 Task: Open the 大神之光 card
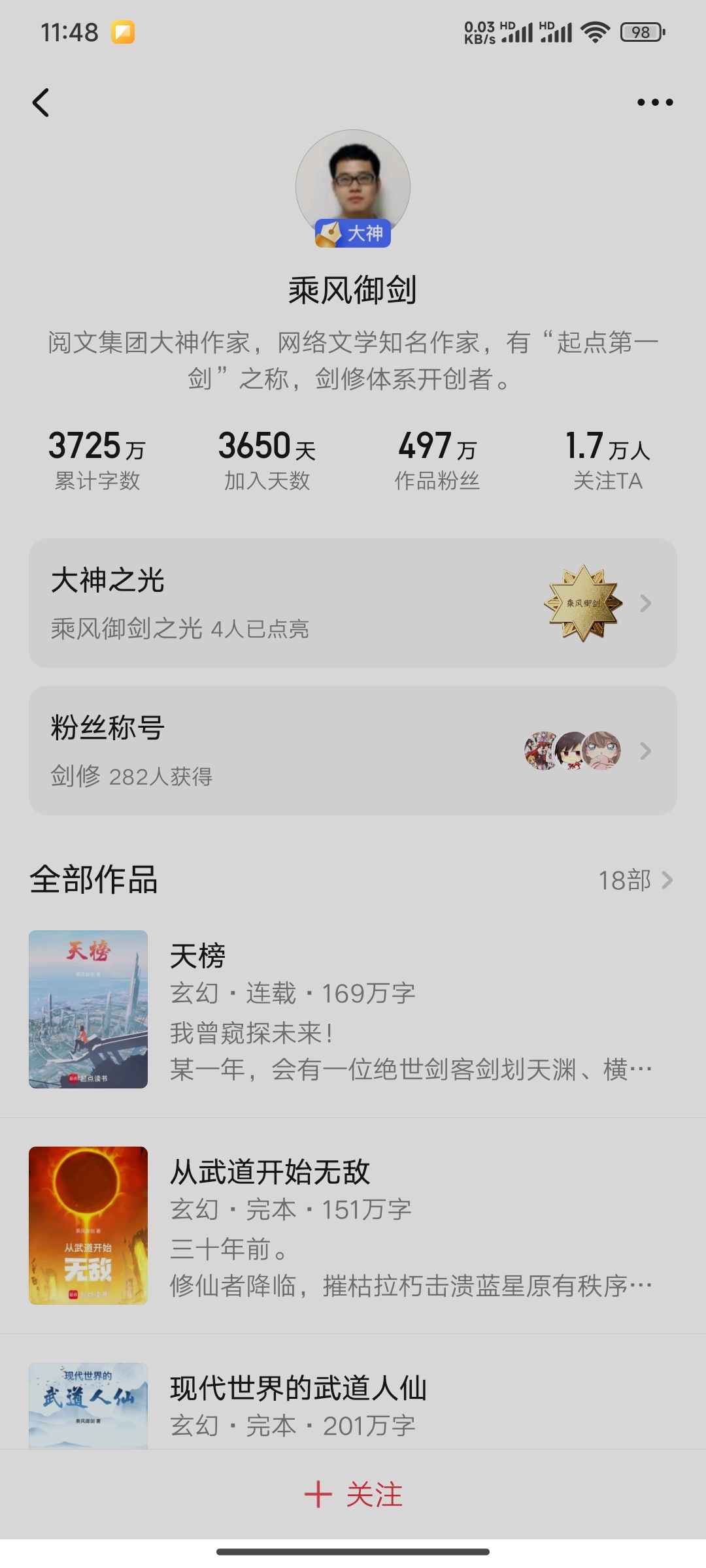coord(353,602)
